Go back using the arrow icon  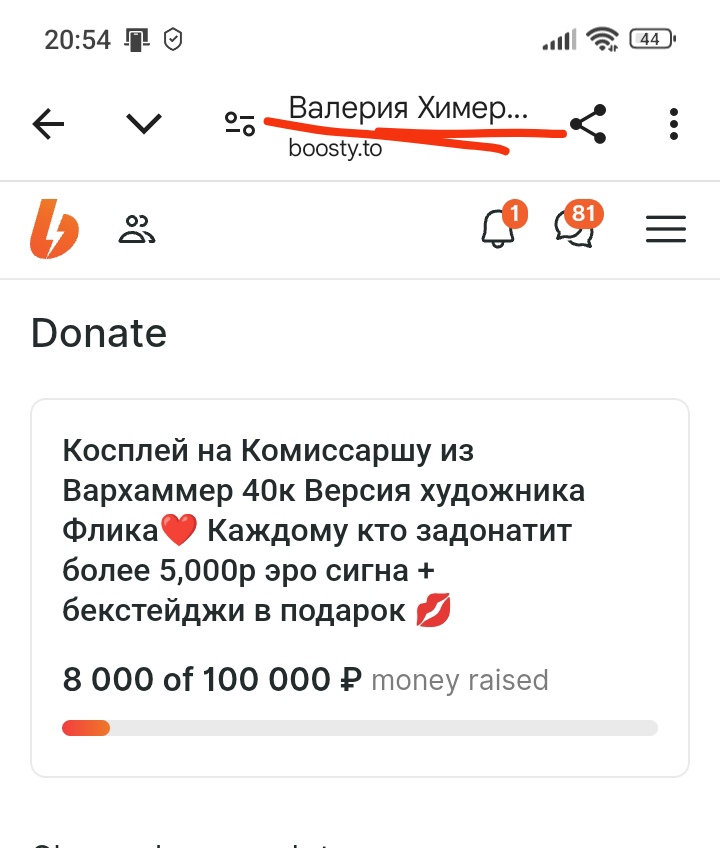click(48, 124)
